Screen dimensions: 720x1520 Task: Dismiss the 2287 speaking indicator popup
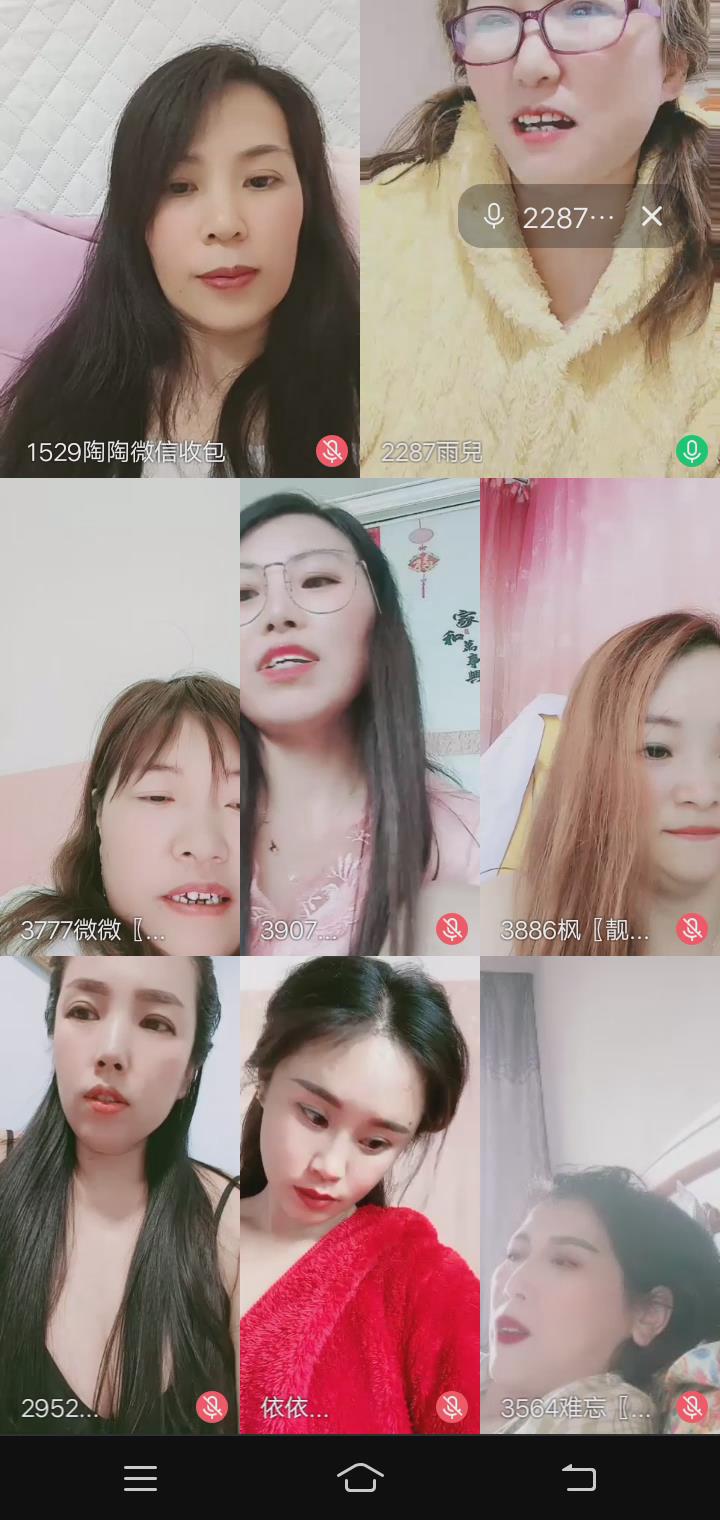click(x=652, y=216)
